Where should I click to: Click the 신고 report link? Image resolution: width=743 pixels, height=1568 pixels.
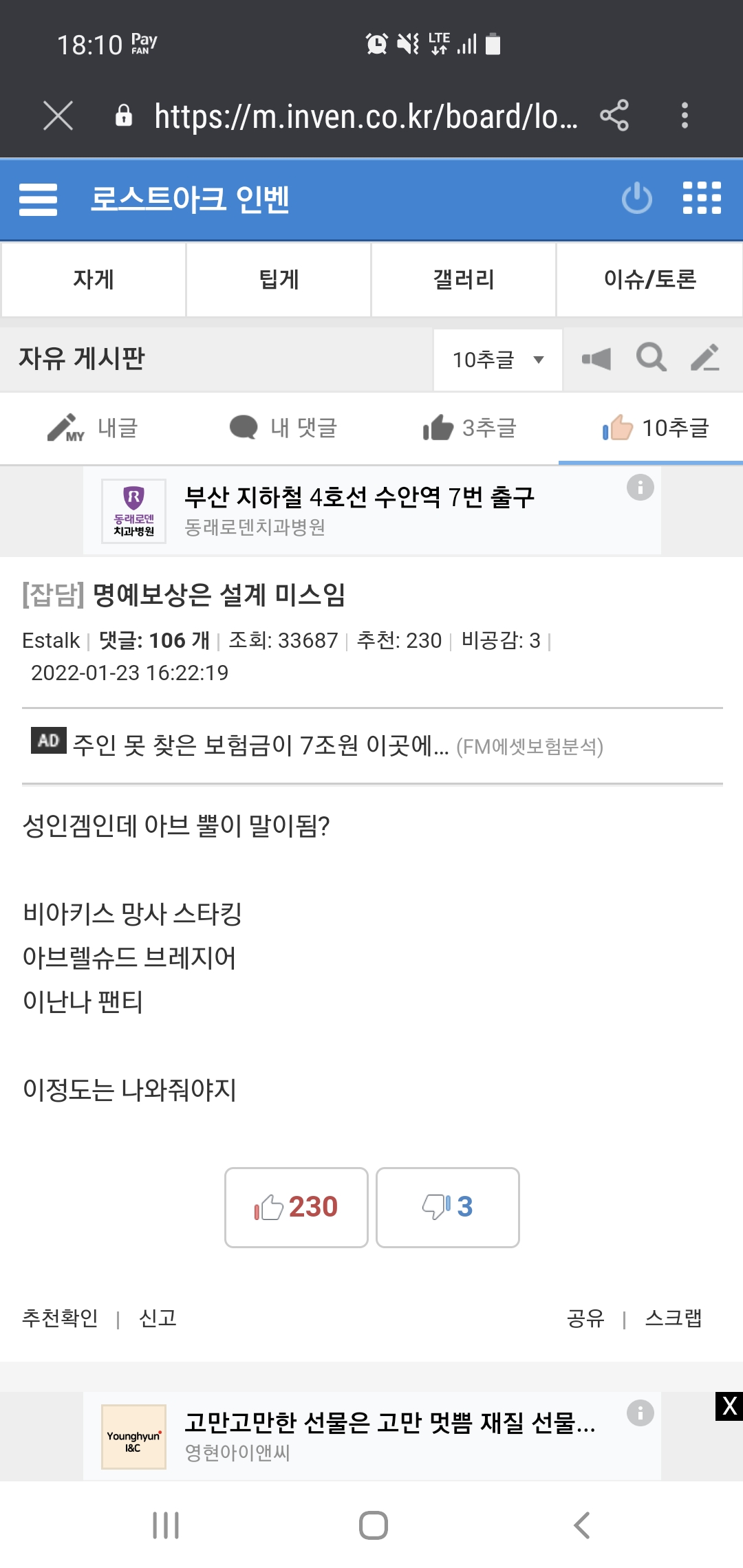point(157,1319)
